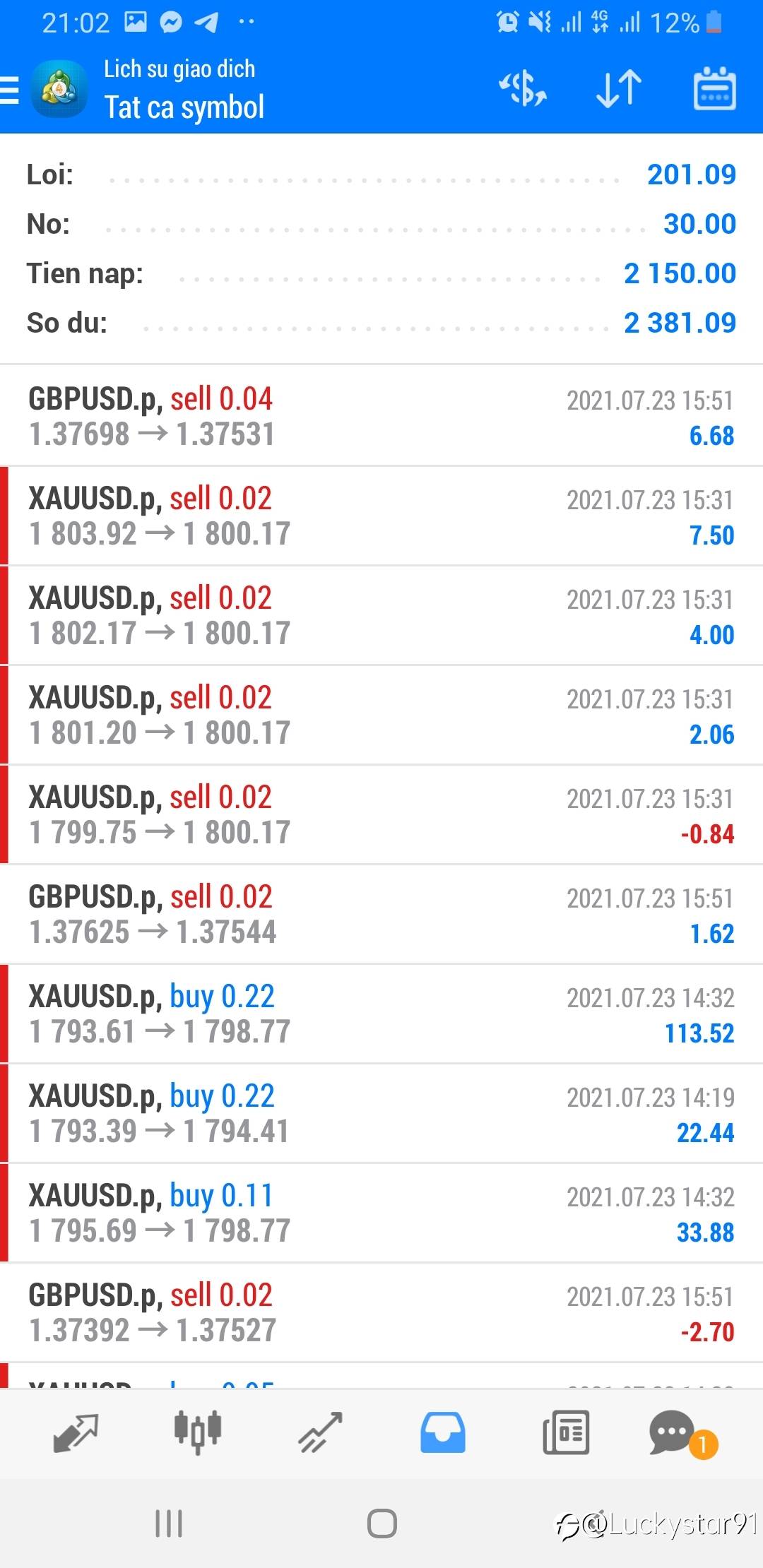The image size is (763, 1568).
Task: Switch to the Trade tab
Action: [320, 1432]
